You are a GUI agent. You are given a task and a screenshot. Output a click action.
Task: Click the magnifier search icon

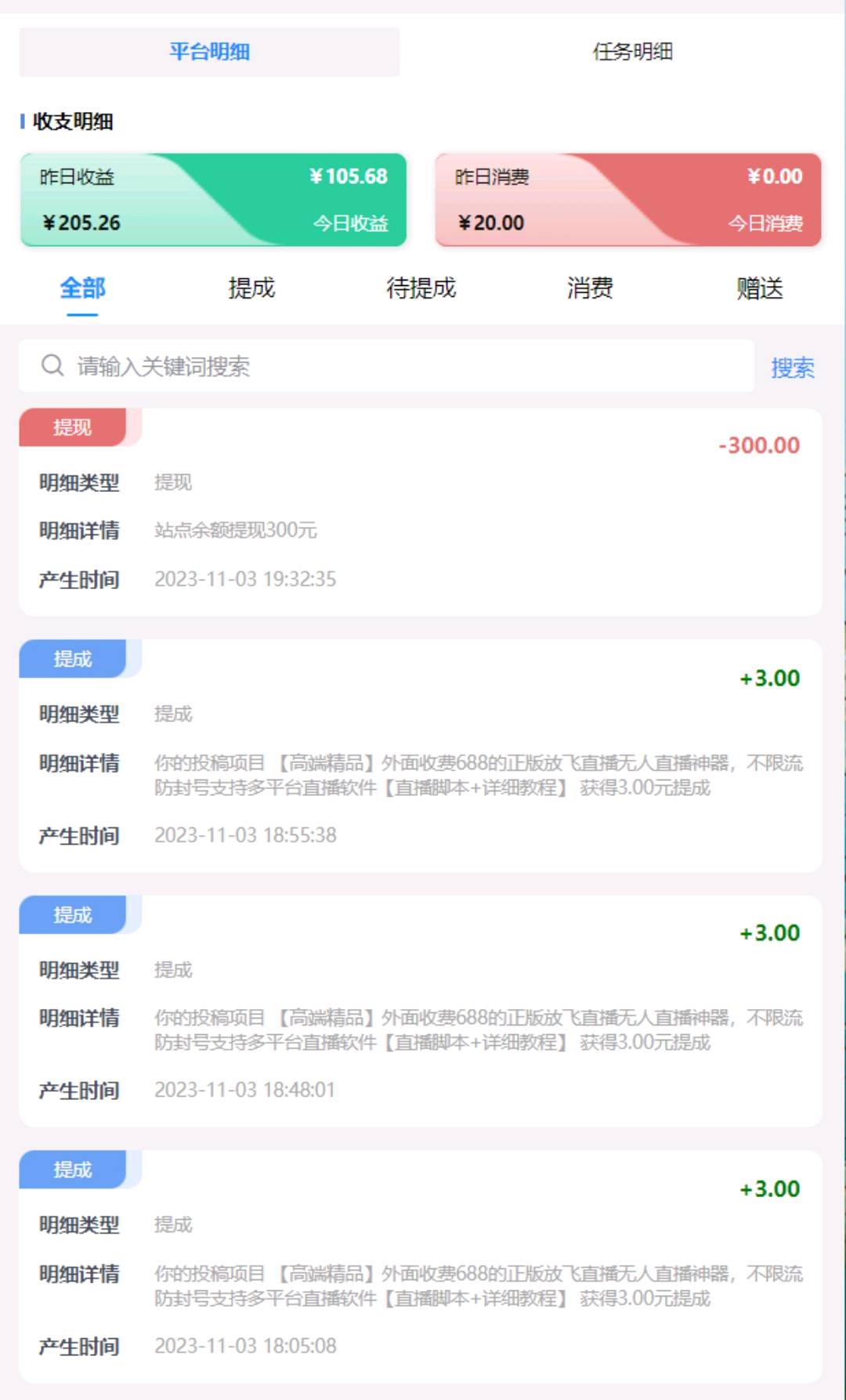52,364
